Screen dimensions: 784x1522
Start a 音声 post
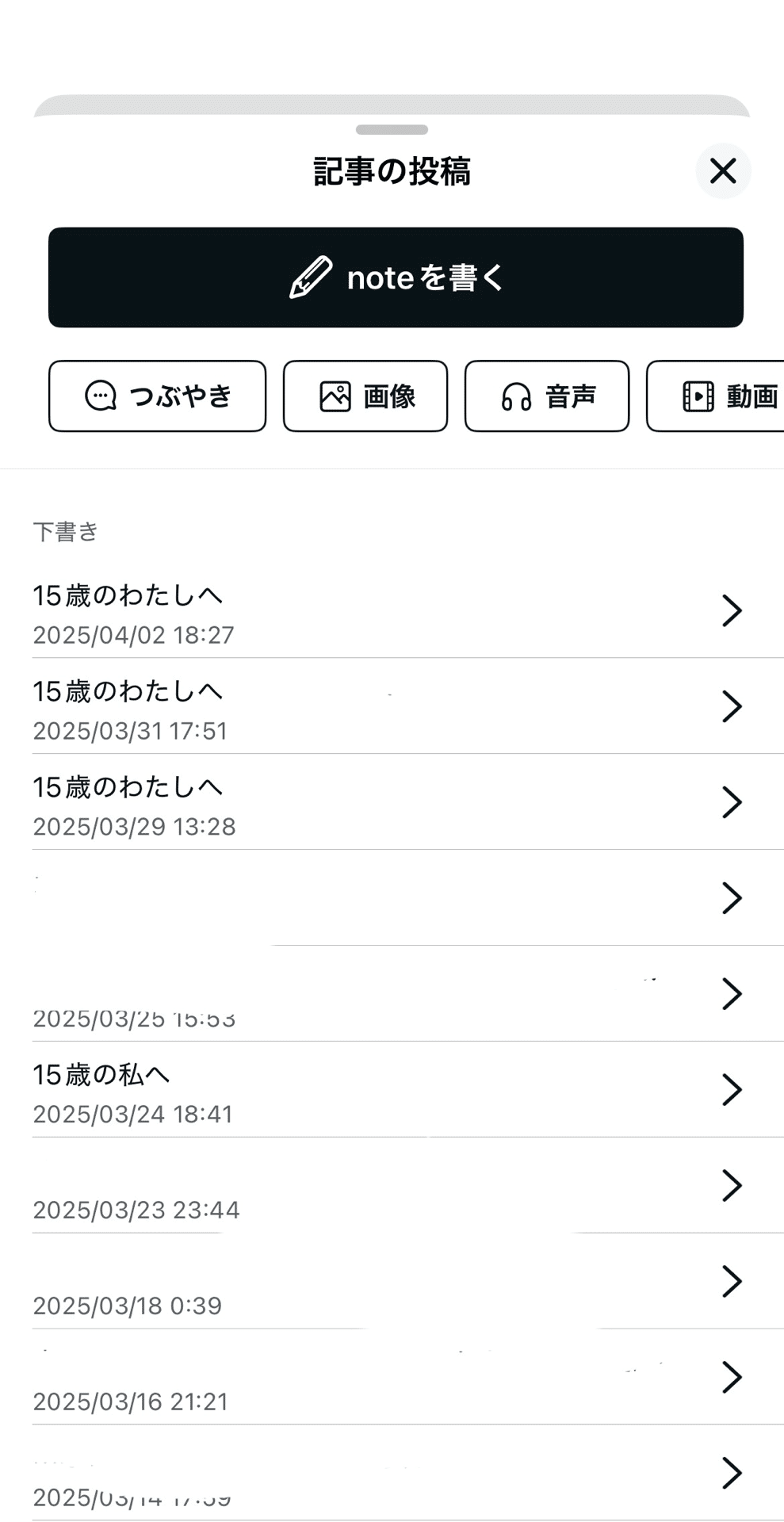[x=547, y=396]
